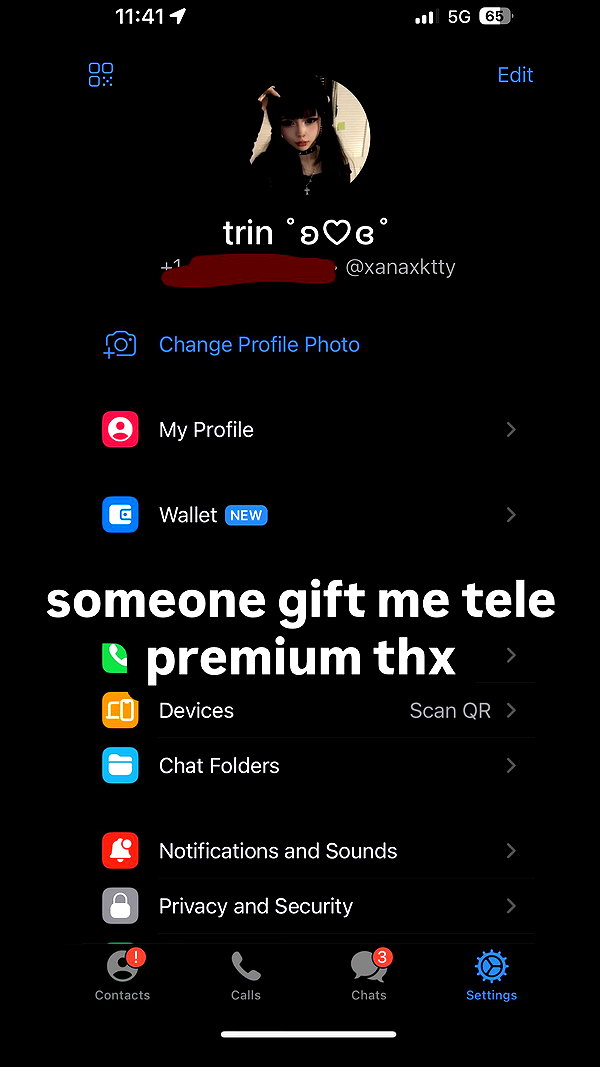Viewport: 600px width, 1067px height.
Task: Open Privacy and Security
Action: [310, 906]
